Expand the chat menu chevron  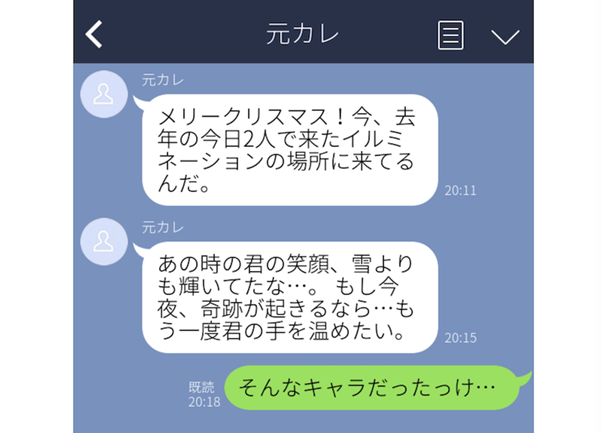point(505,36)
